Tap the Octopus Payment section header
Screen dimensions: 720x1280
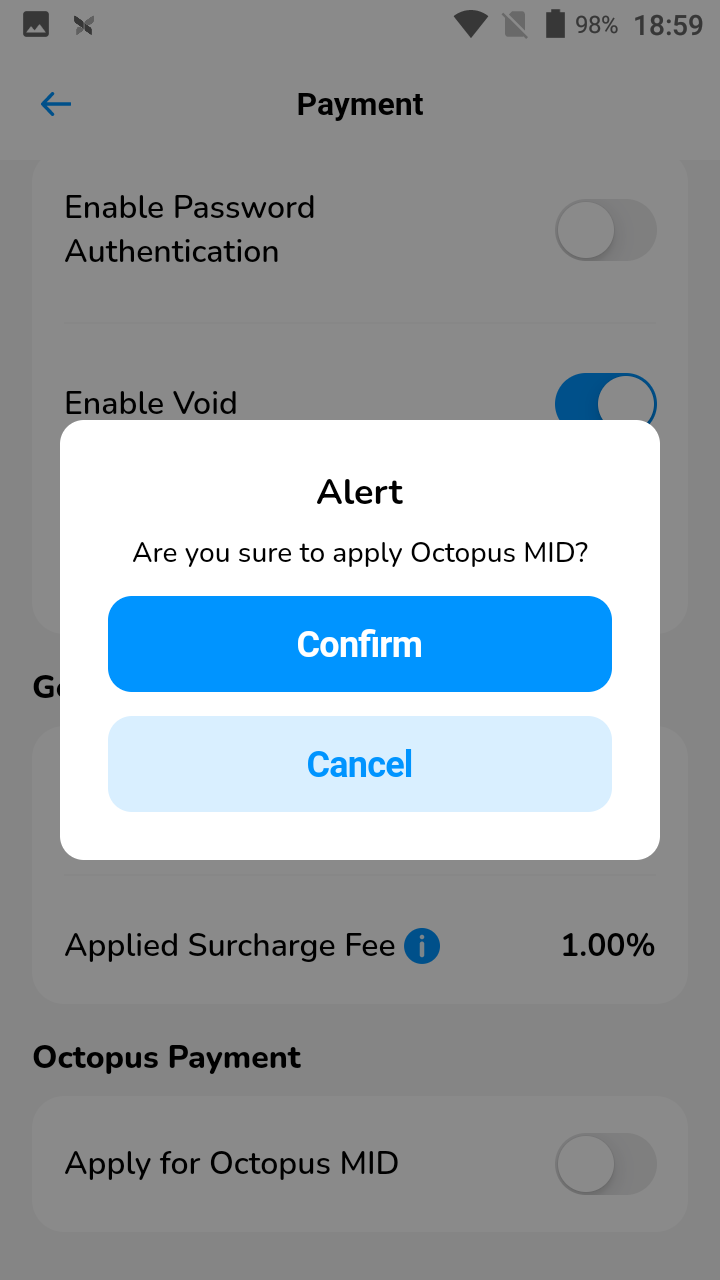(x=166, y=1057)
